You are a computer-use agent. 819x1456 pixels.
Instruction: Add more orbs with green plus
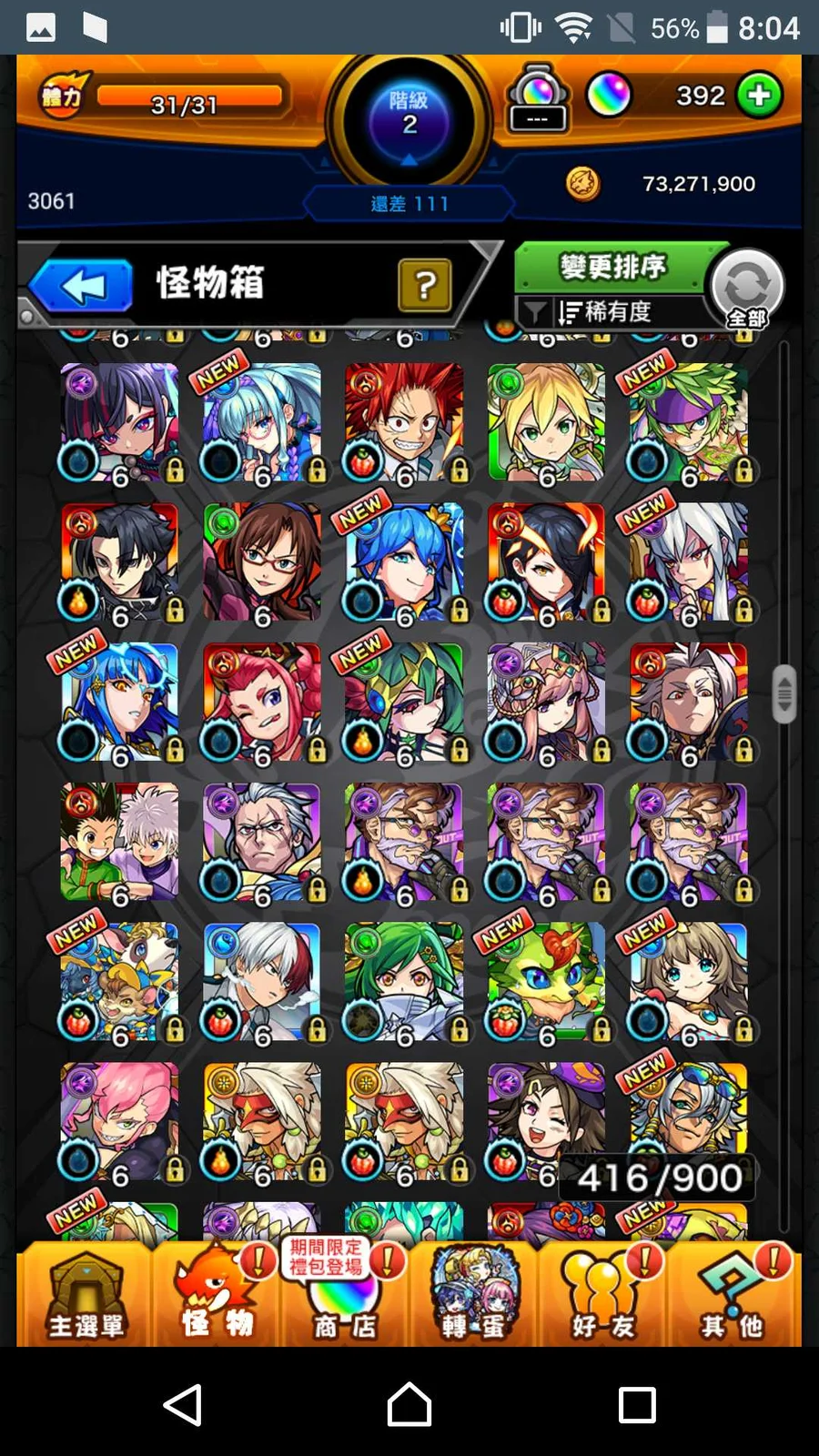coord(759,95)
